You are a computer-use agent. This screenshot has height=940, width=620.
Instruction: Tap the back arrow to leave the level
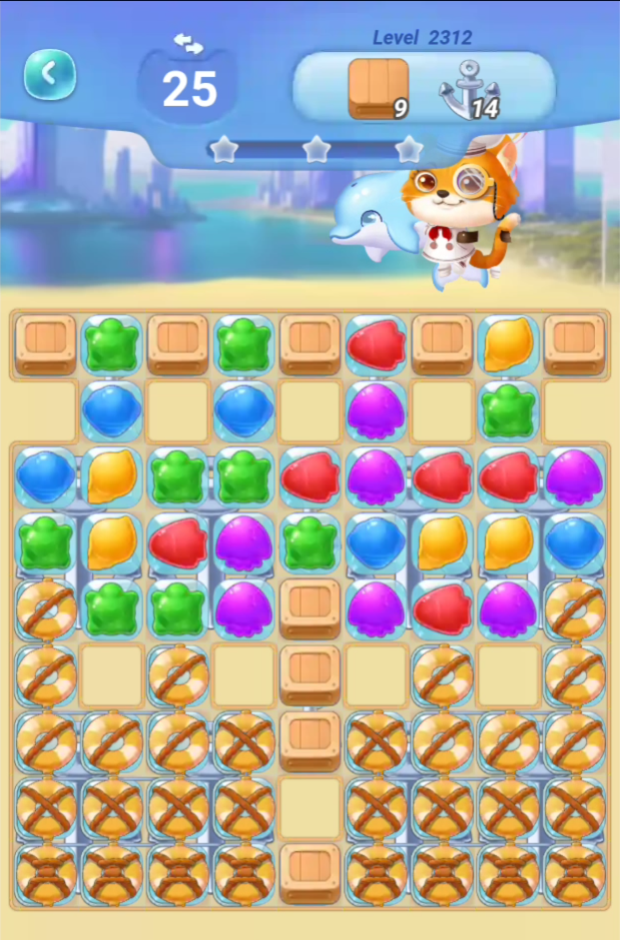(x=50, y=74)
